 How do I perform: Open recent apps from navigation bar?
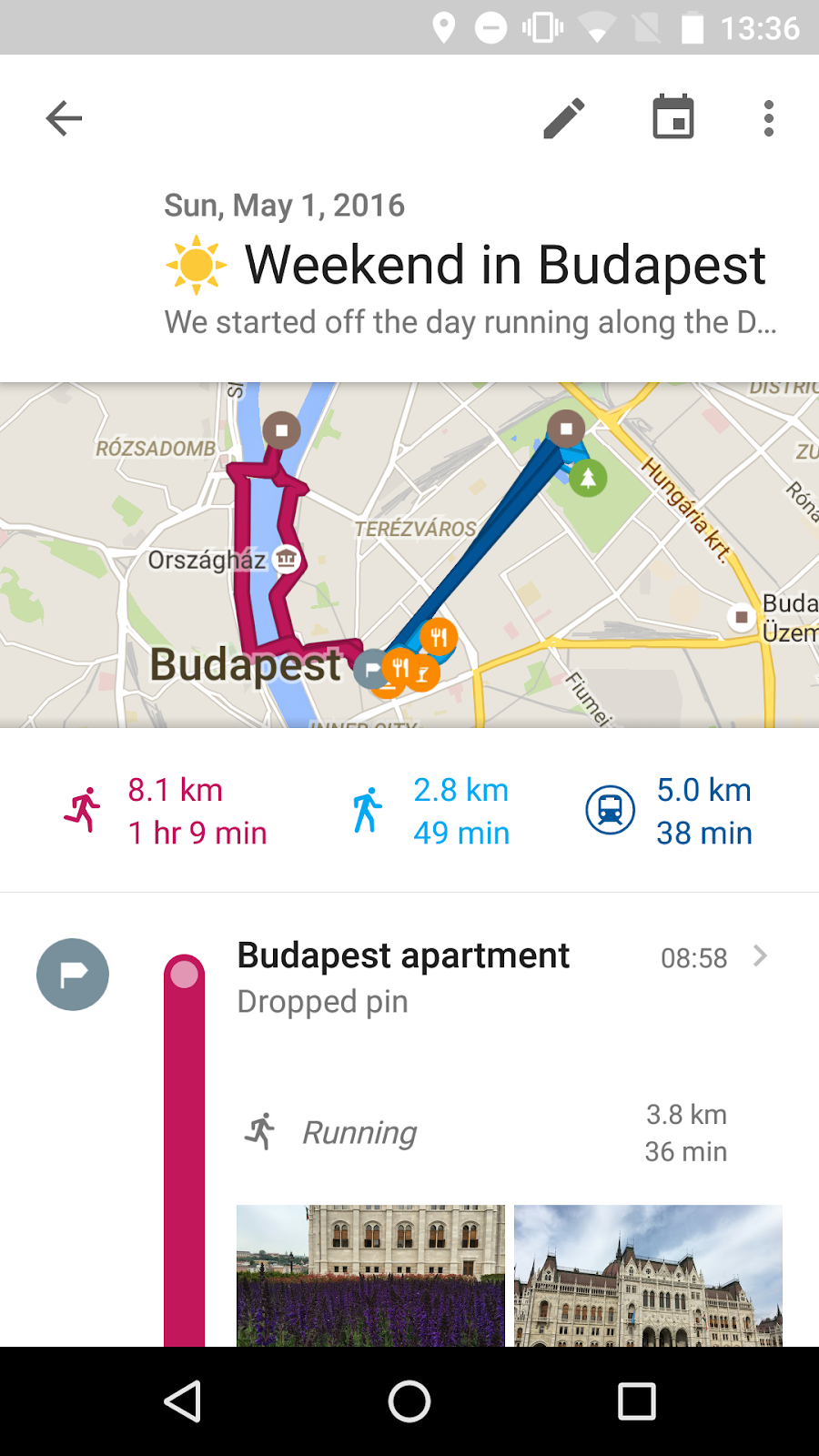click(637, 1401)
